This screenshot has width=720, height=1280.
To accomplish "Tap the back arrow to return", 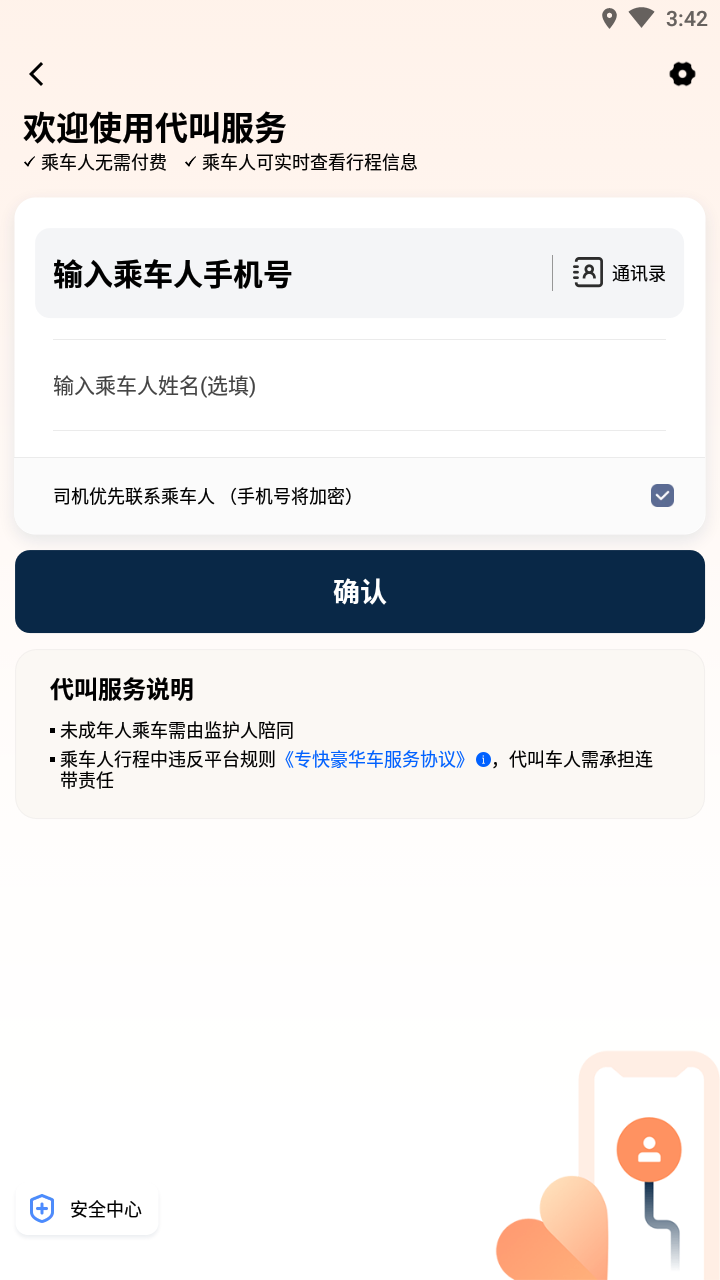I will 36,73.
